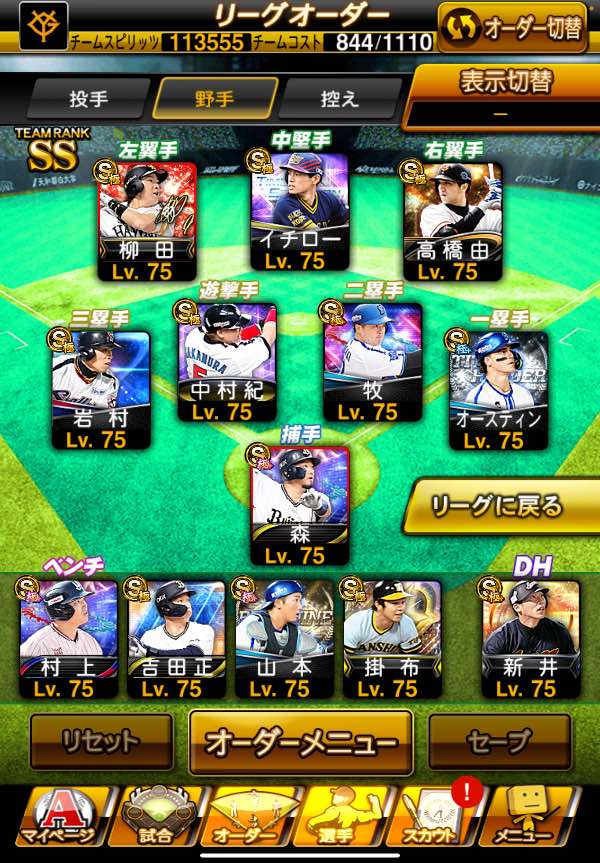Tap the リセット button

100,742
